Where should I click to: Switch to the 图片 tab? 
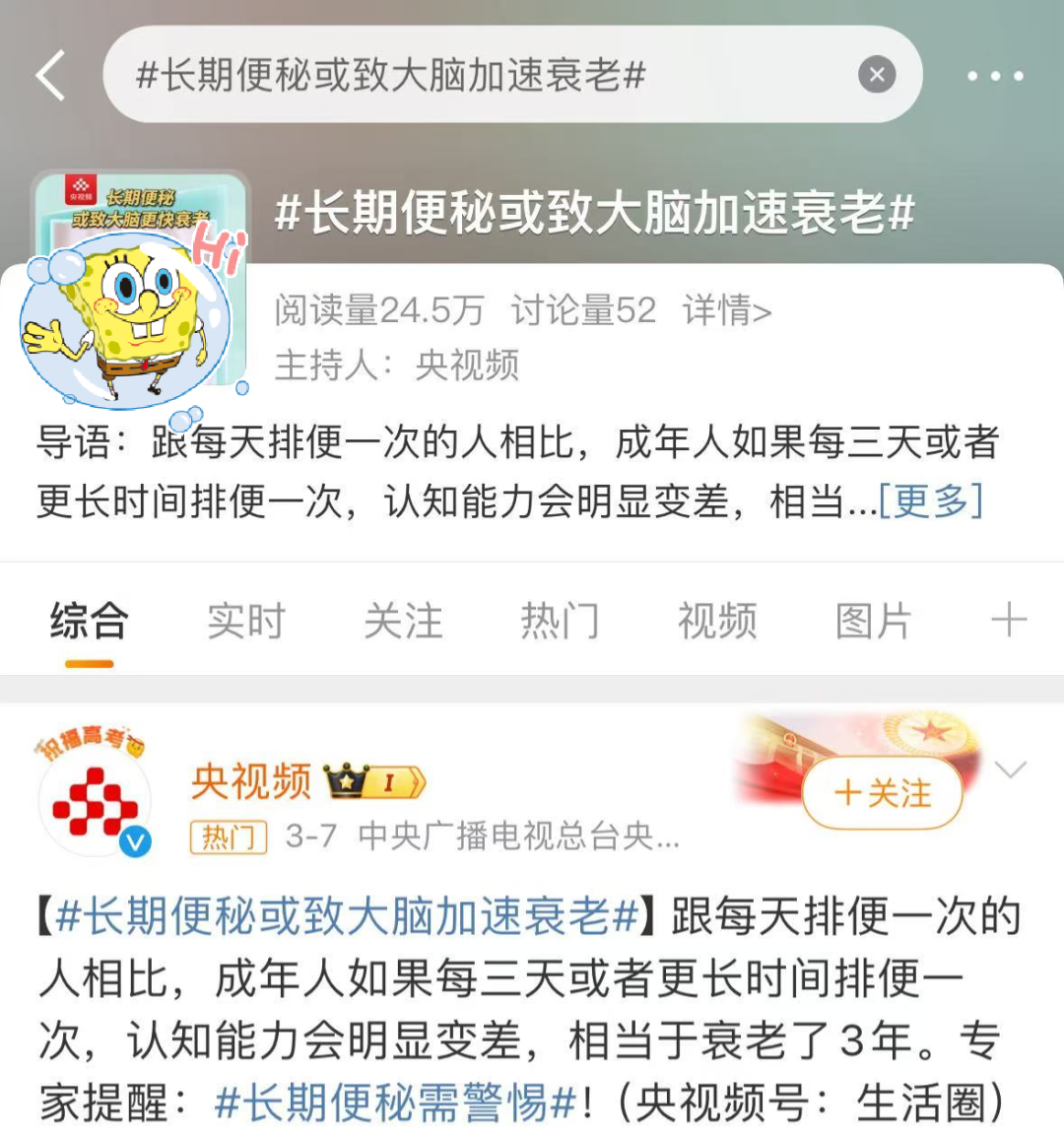[873, 622]
